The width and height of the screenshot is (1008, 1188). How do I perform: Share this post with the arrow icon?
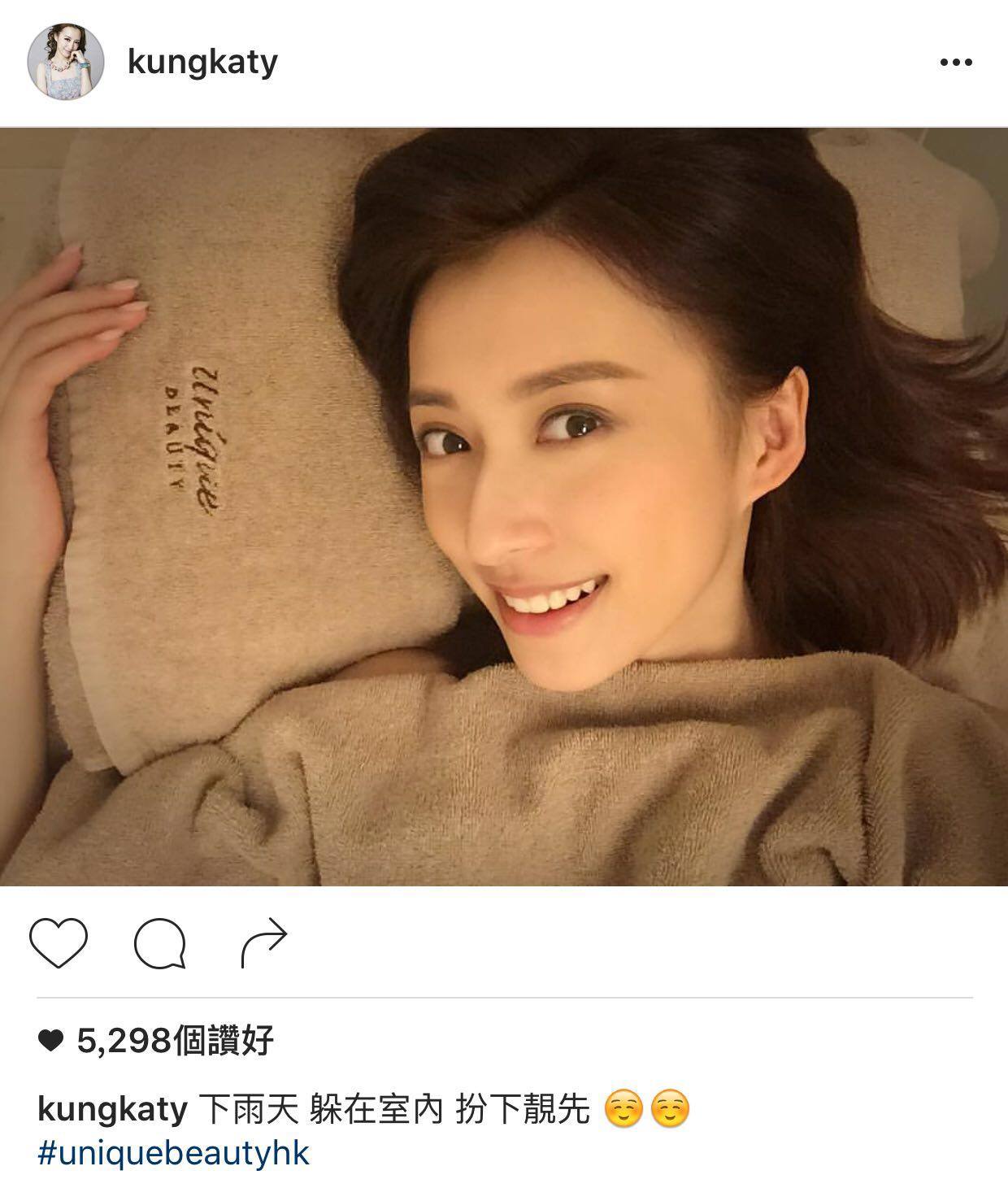264,943
